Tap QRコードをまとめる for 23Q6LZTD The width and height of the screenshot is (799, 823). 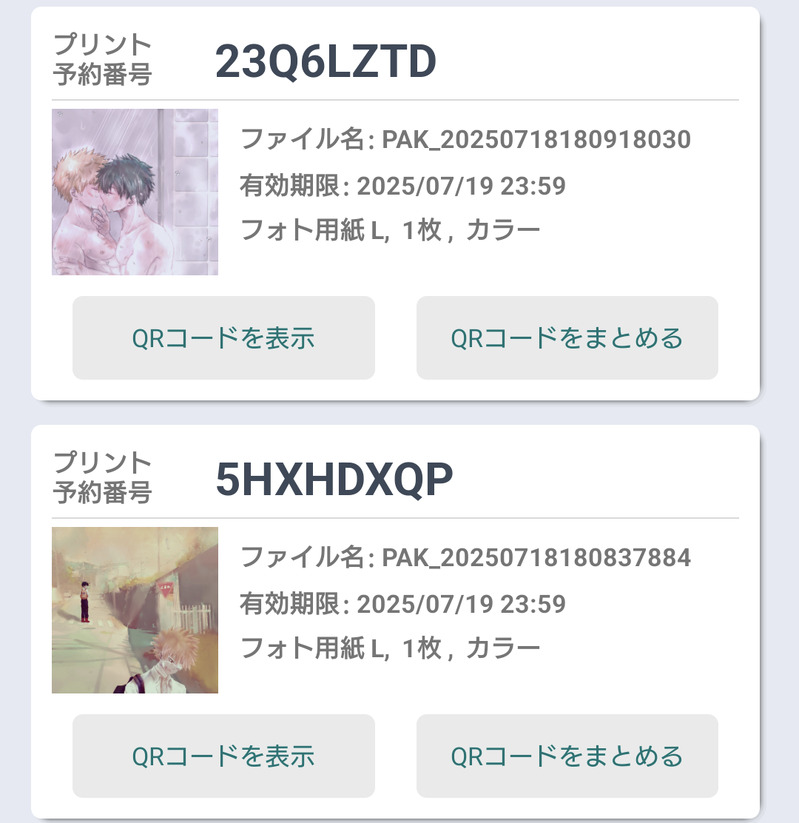point(567,338)
